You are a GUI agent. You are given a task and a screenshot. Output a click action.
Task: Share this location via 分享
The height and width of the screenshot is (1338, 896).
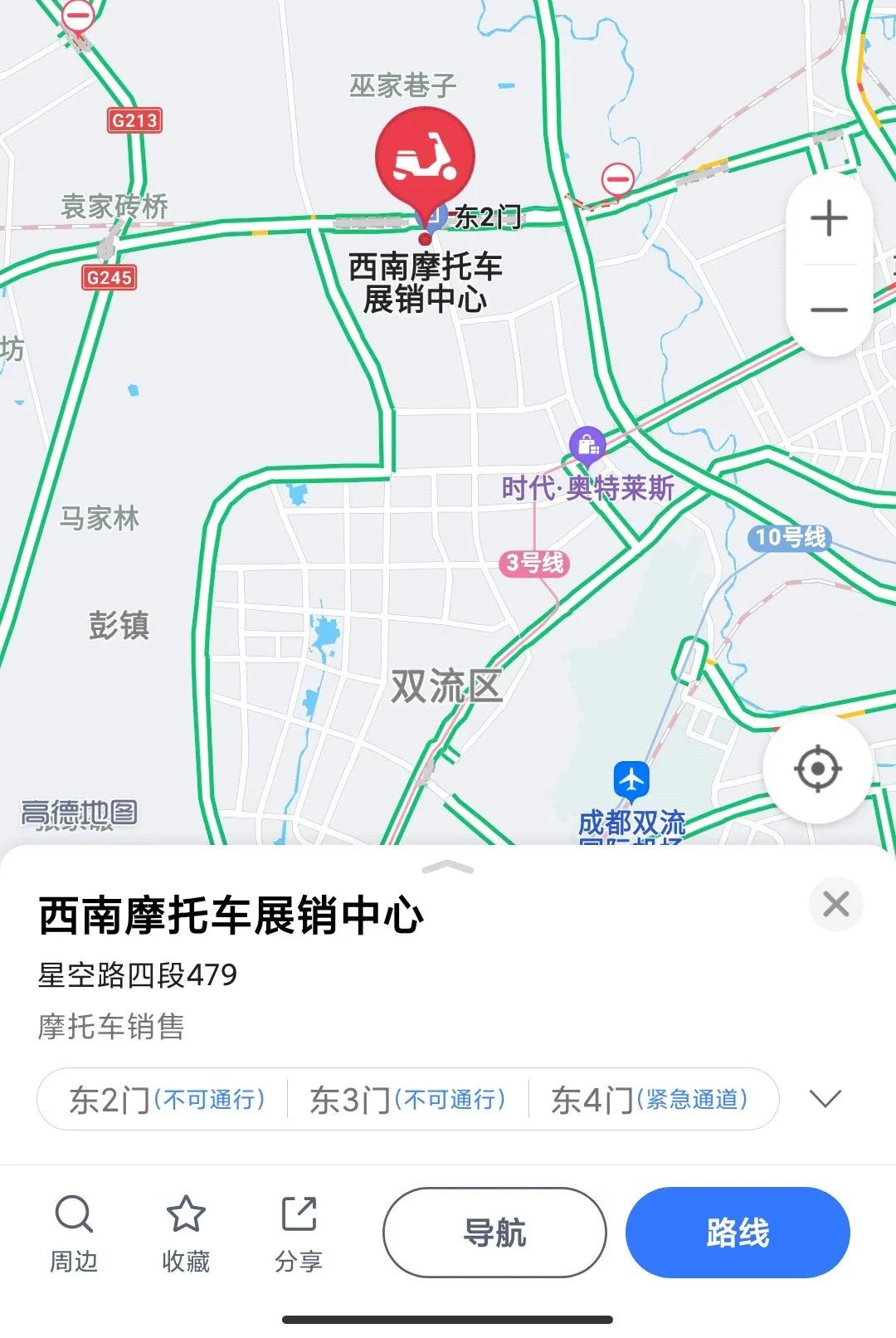[x=299, y=1233]
